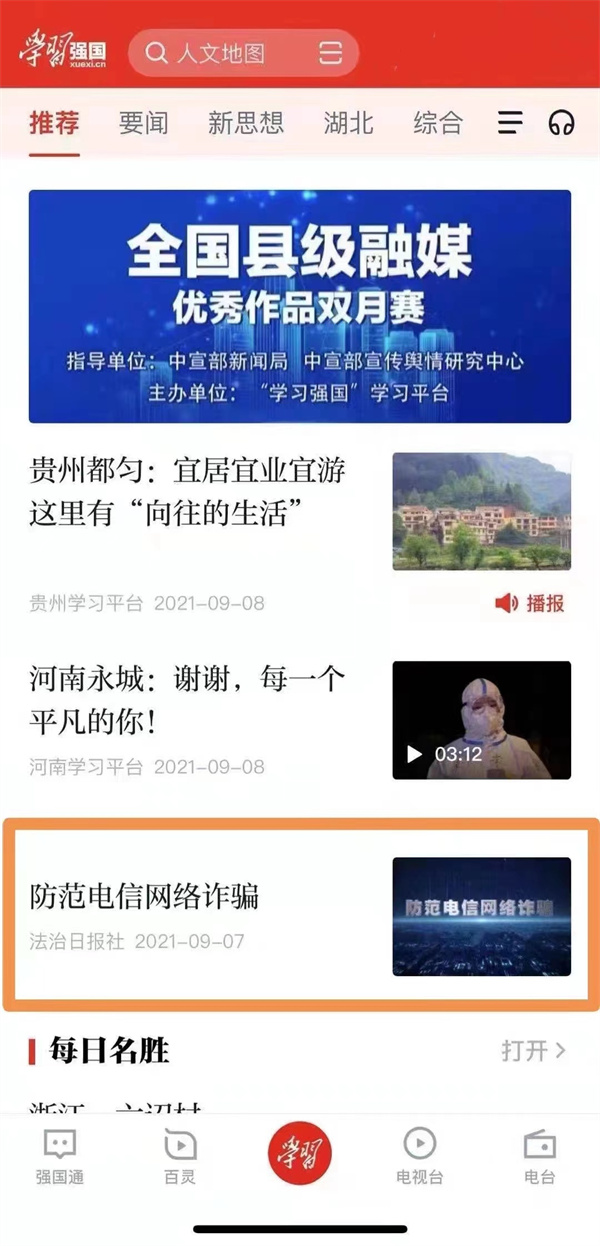Switch to the 新思想 tab

pyautogui.click(x=246, y=123)
